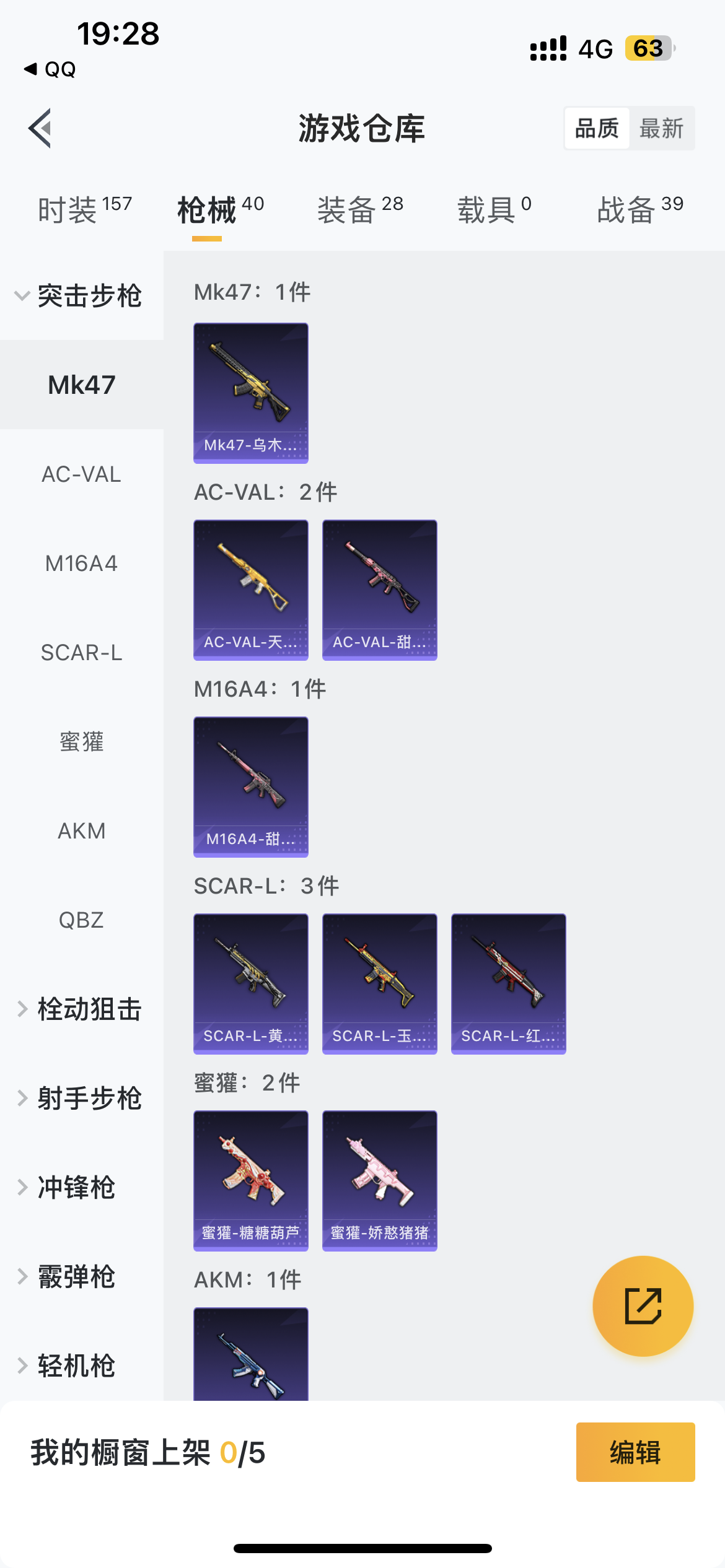
Task: Open the 蜜獾-娇憨猪猪 skin
Action: coord(380,1181)
